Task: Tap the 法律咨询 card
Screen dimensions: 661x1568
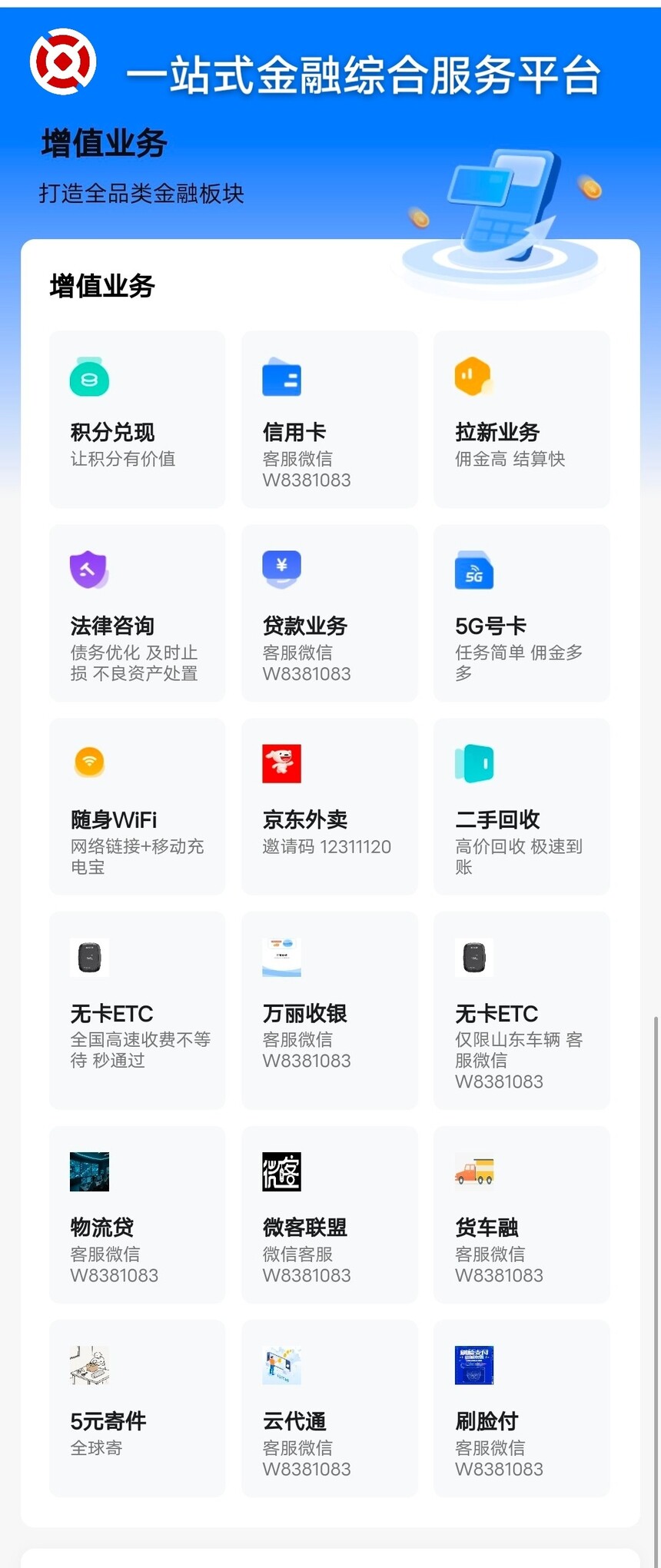Action: (137, 613)
